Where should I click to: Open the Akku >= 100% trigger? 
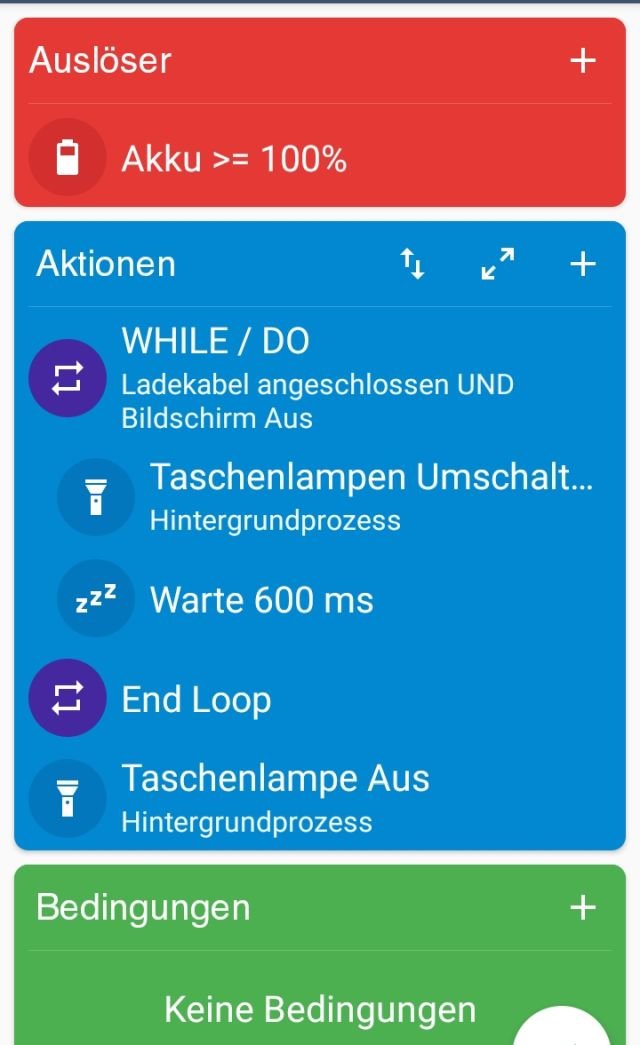(320, 158)
